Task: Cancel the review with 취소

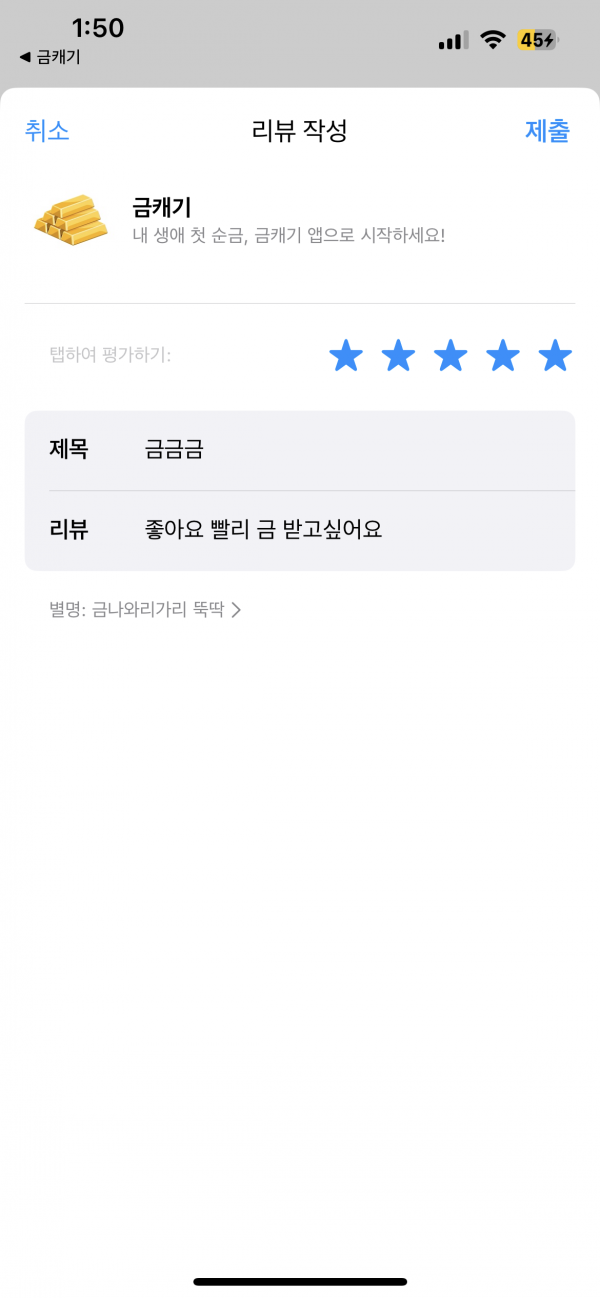Action: [x=47, y=131]
